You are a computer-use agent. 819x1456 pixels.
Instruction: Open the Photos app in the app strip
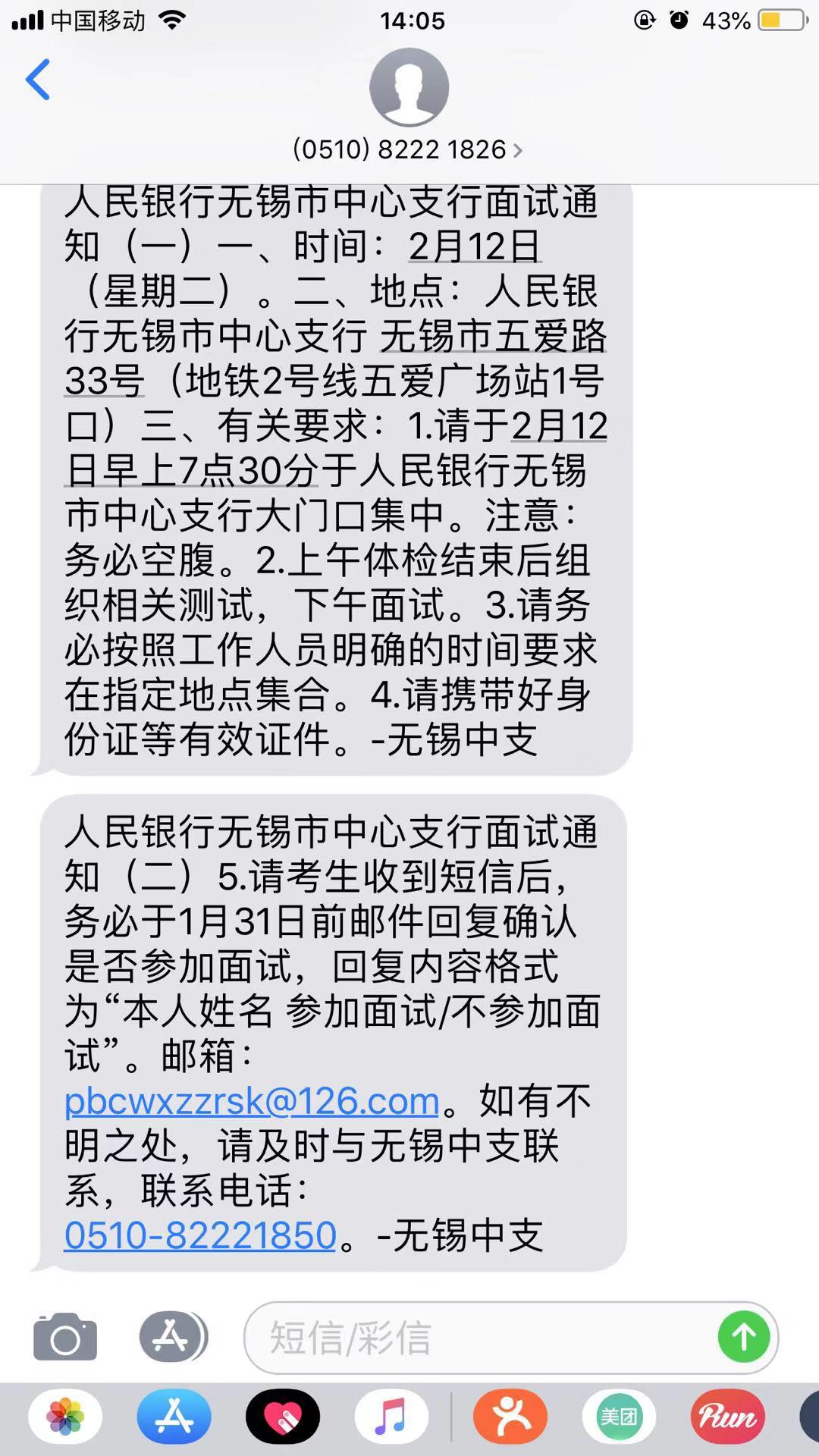65,1417
